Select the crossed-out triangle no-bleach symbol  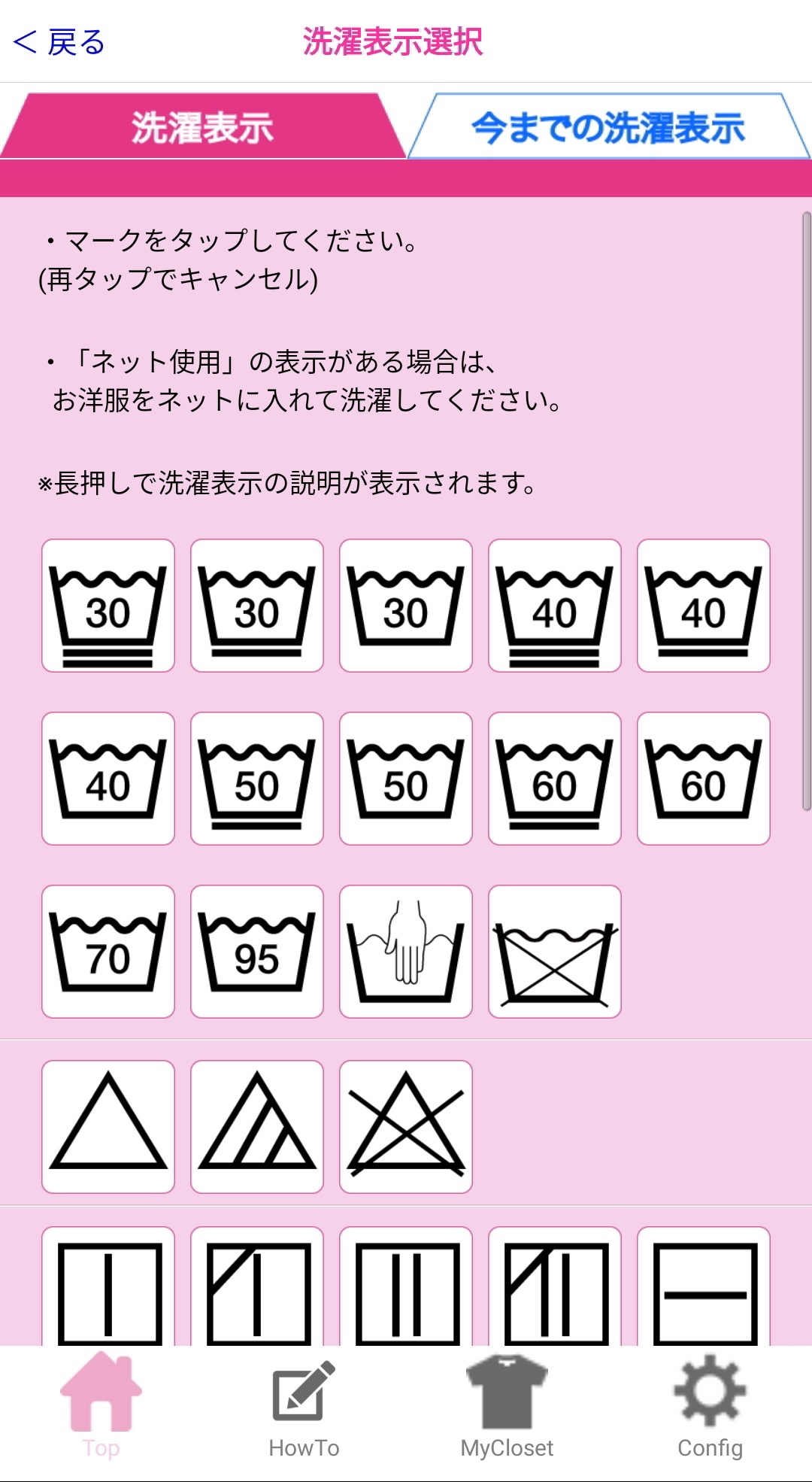[x=406, y=1127]
